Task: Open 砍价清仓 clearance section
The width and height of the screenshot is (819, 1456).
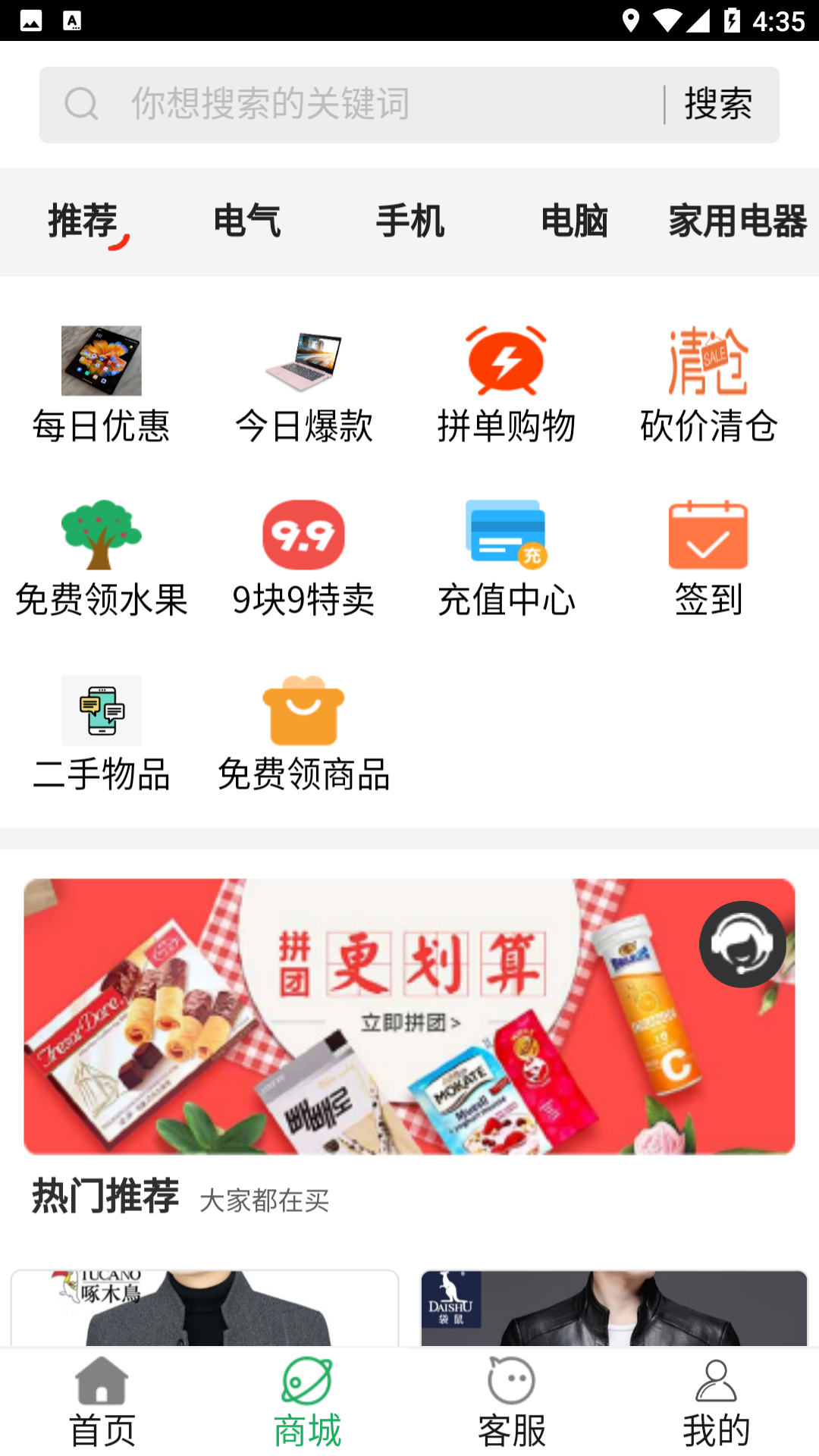Action: tap(708, 384)
